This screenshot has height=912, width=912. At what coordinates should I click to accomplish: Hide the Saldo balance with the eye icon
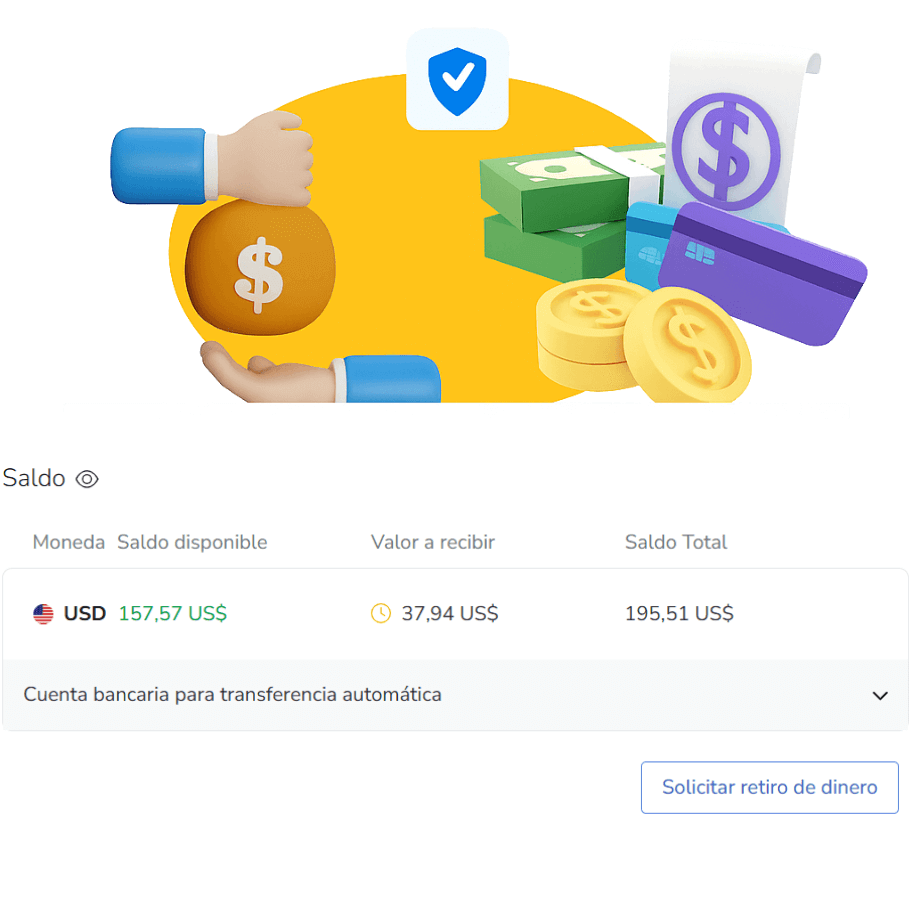pos(88,479)
